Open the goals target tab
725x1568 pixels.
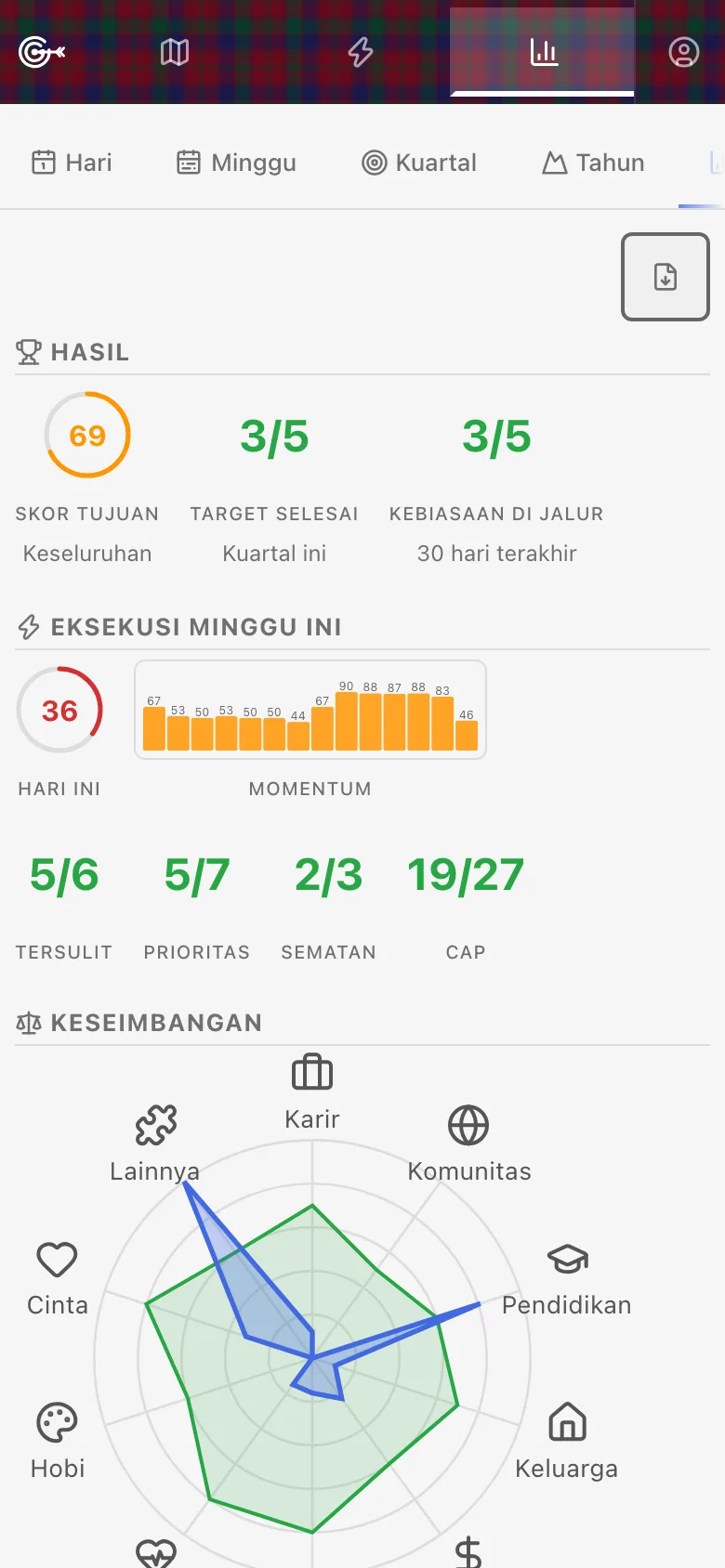(41, 52)
